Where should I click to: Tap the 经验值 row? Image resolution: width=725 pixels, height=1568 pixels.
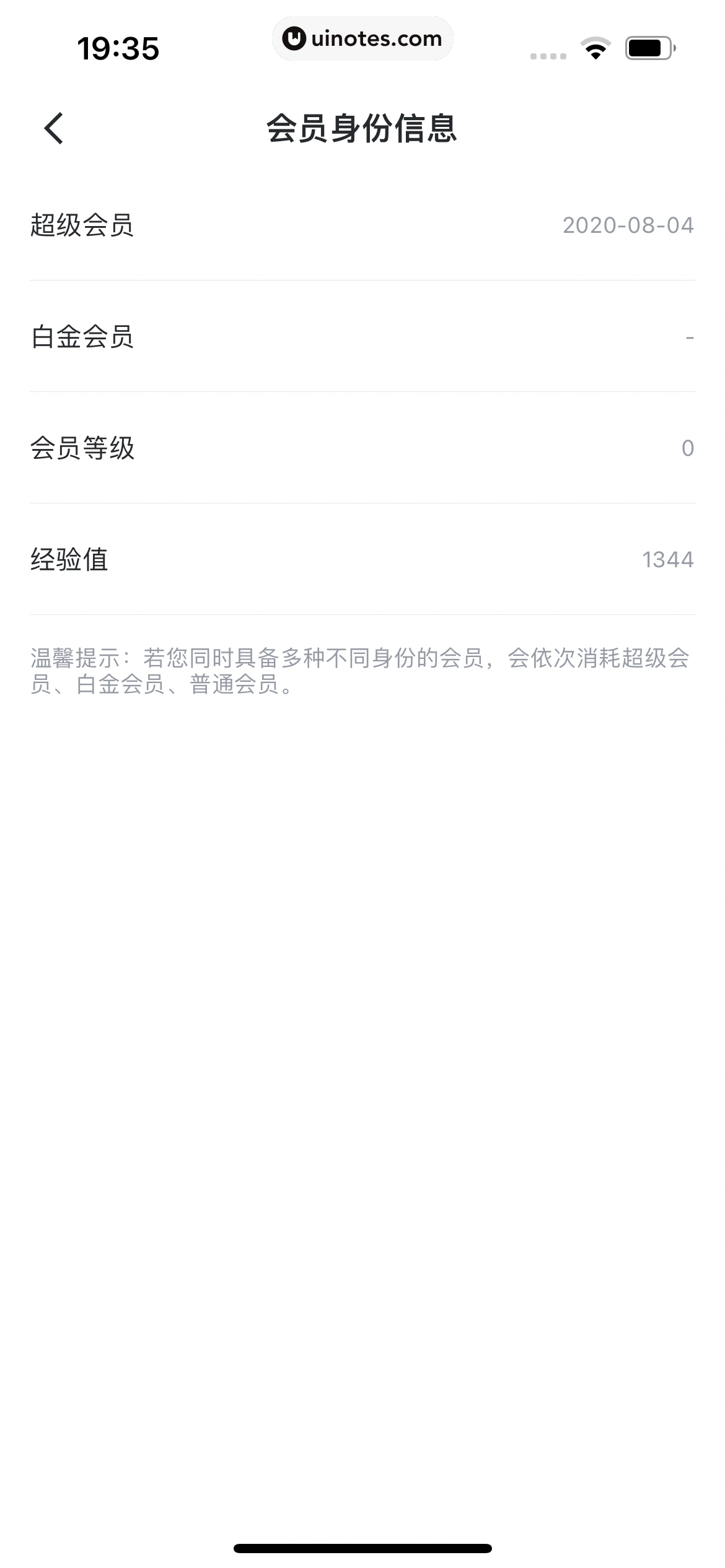[362, 560]
